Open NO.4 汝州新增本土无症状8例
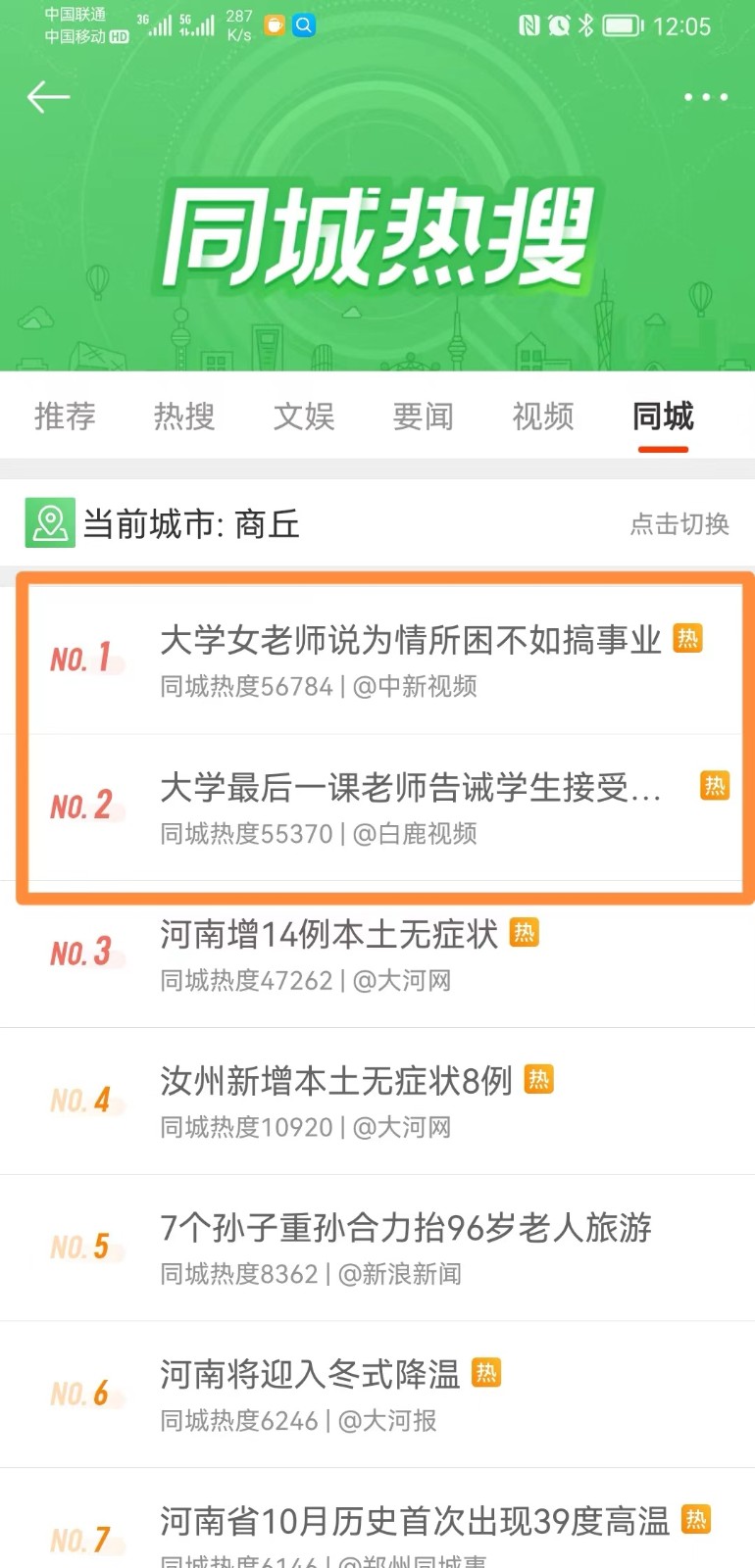This screenshot has height=1568, width=755. point(336,1082)
